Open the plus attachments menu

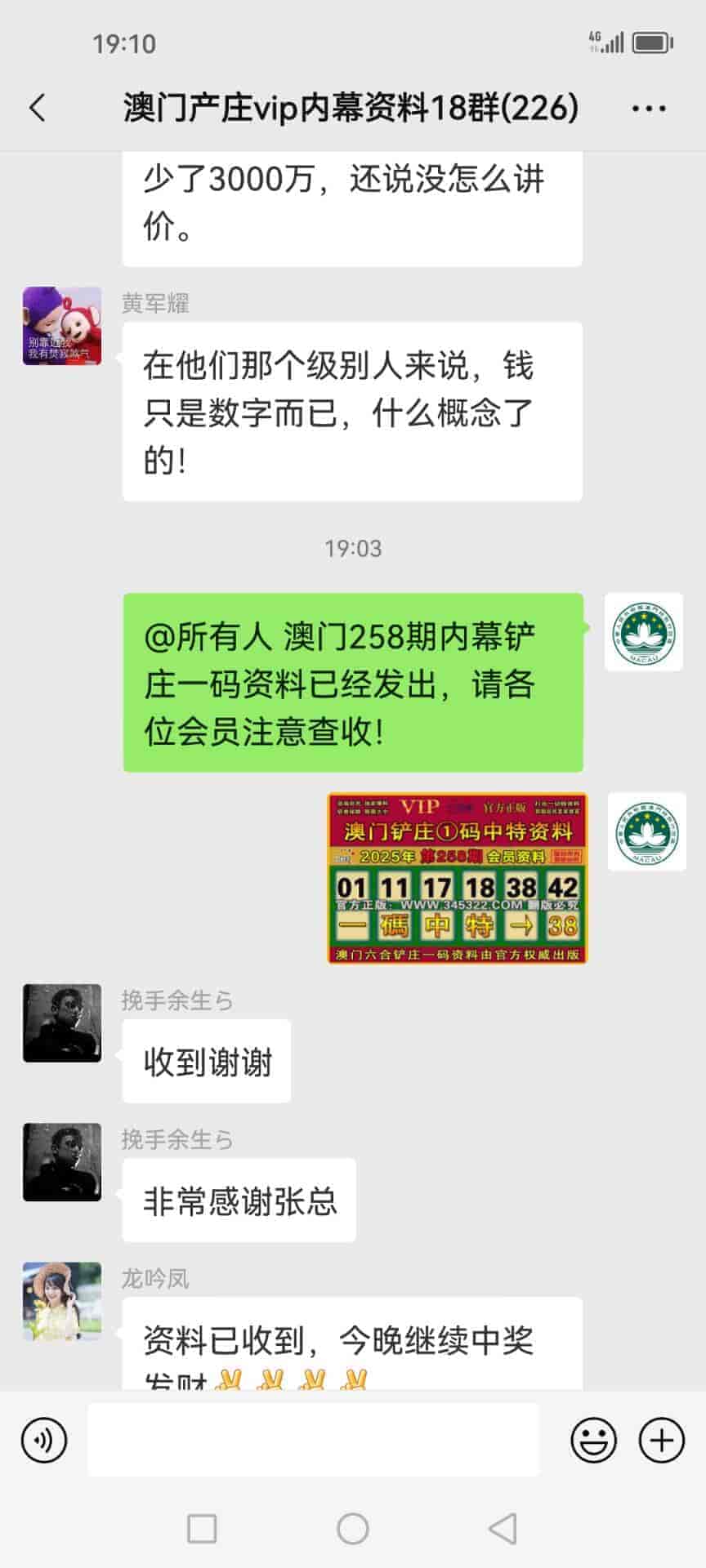click(x=661, y=1440)
